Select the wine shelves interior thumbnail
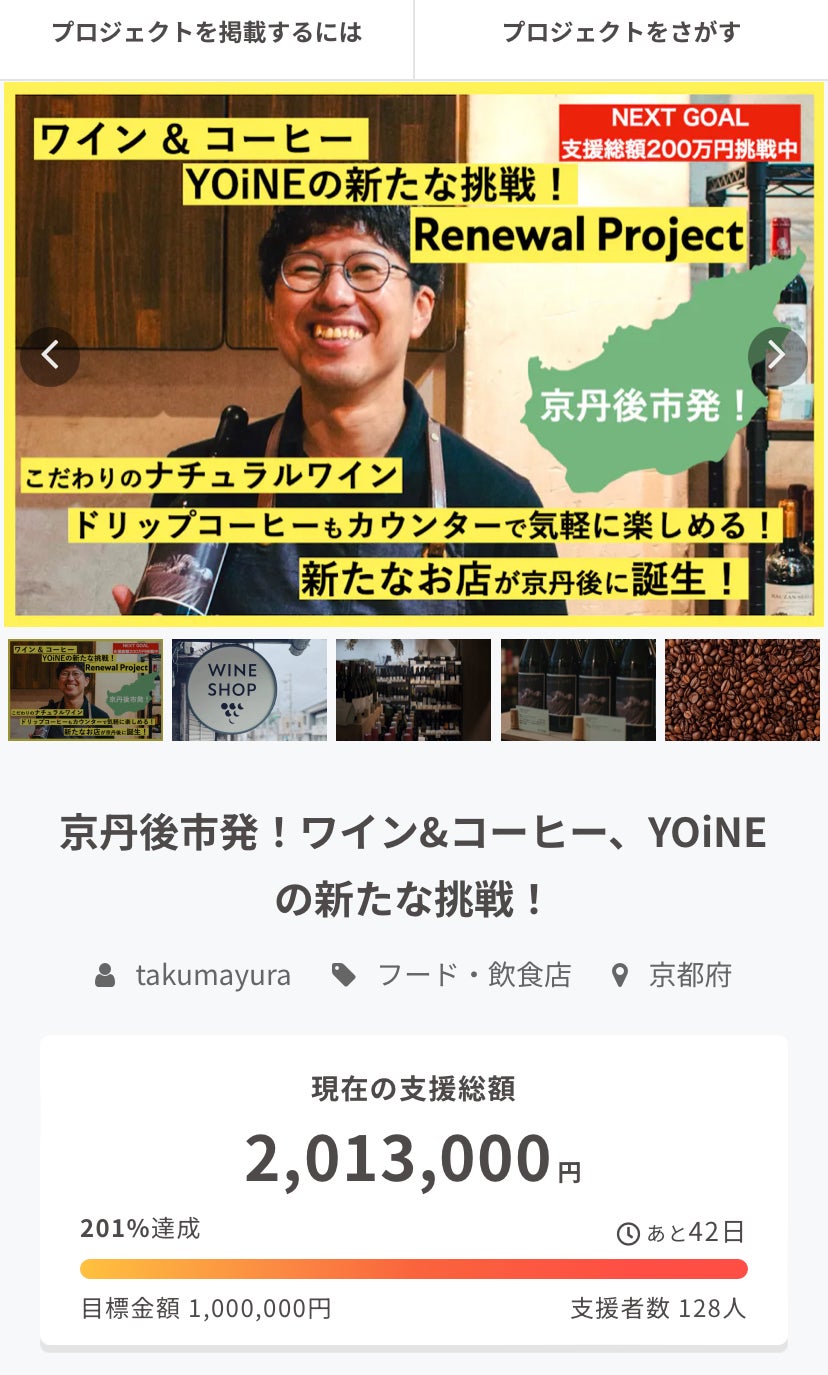Image resolution: width=828 pixels, height=1375 pixels. 413,690
